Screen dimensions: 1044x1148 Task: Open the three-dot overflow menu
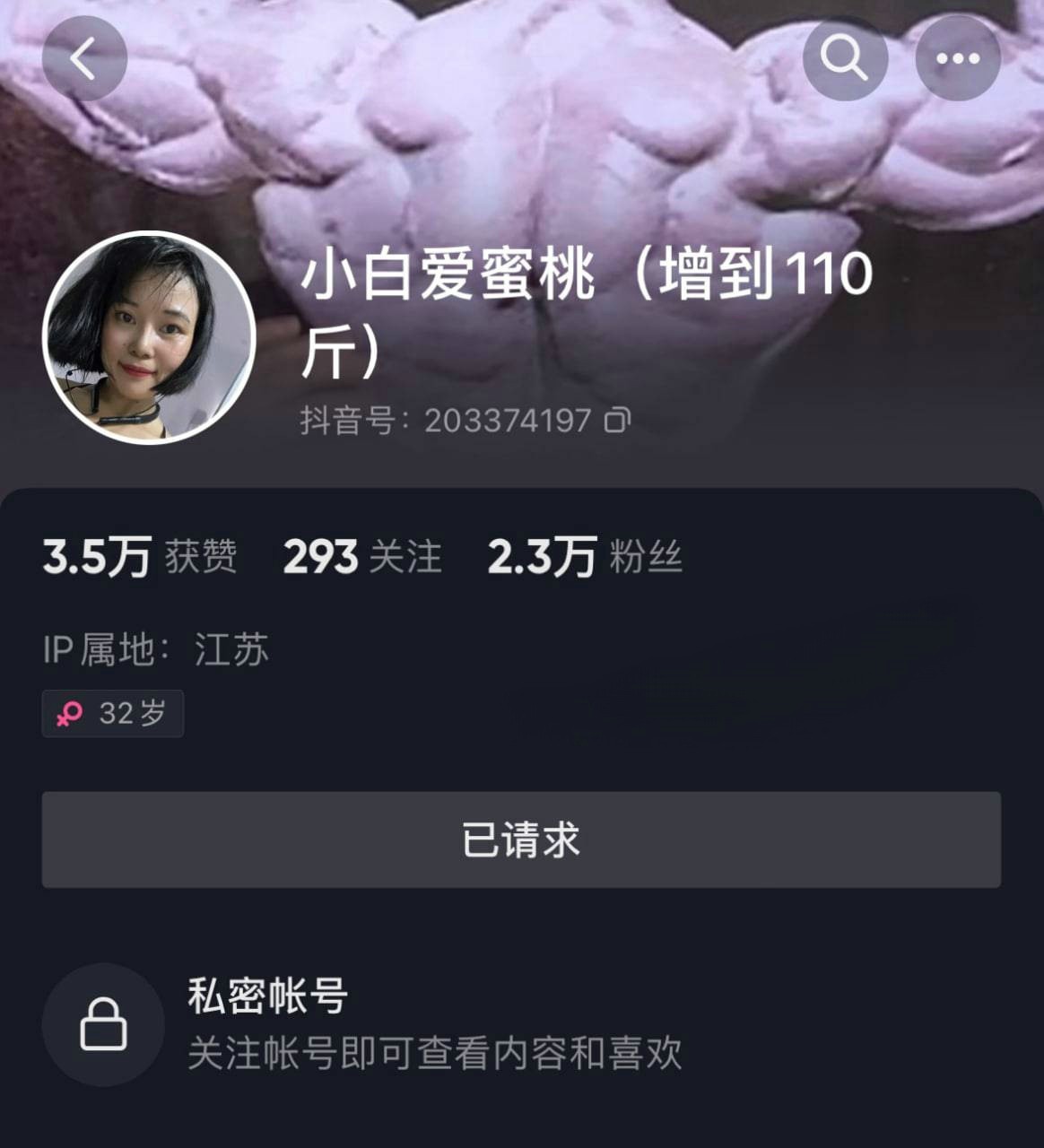click(x=957, y=59)
